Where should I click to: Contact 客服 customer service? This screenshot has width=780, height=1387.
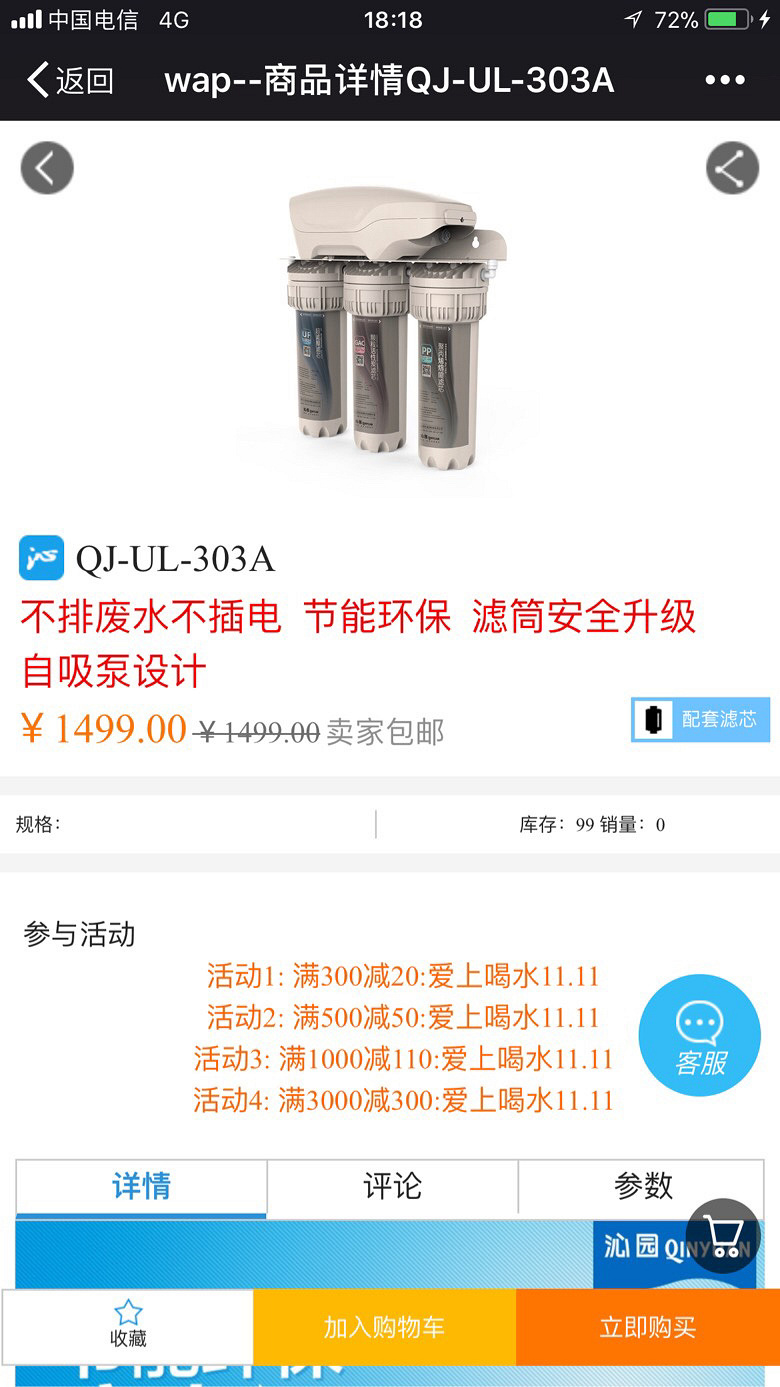(699, 1035)
